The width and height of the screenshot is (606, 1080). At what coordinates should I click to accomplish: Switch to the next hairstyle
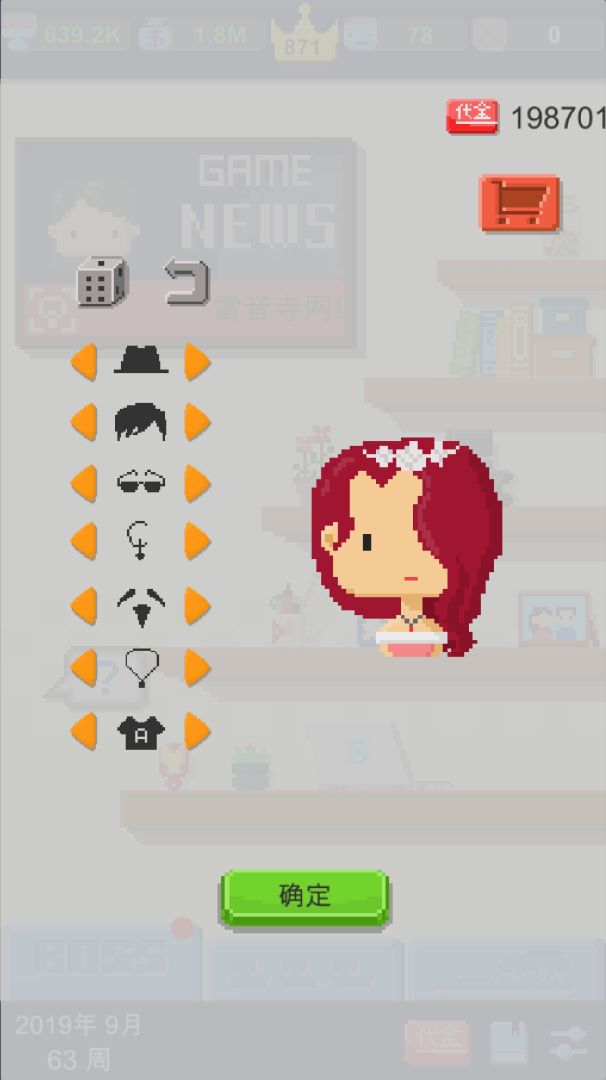(x=197, y=422)
